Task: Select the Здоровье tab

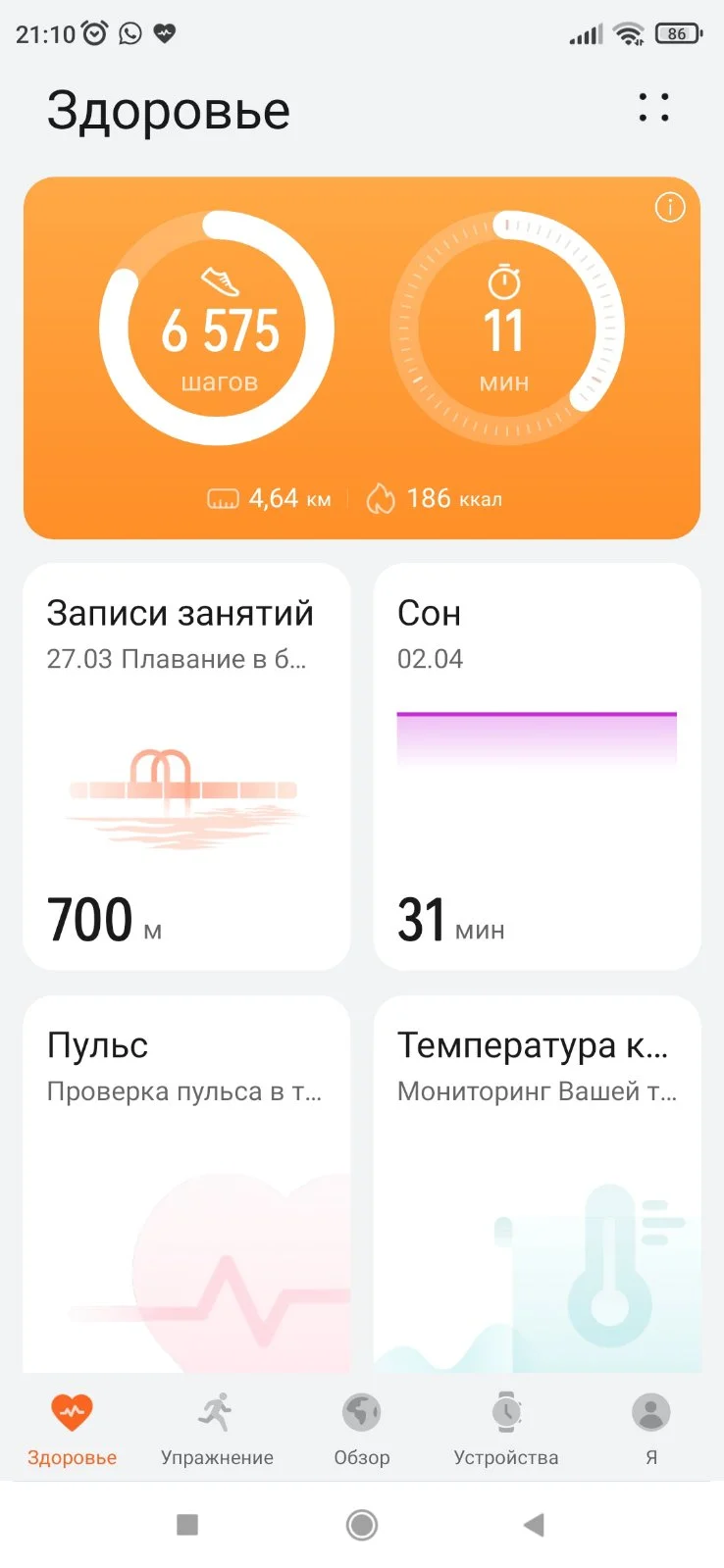Action: pyautogui.click(x=72, y=1429)
